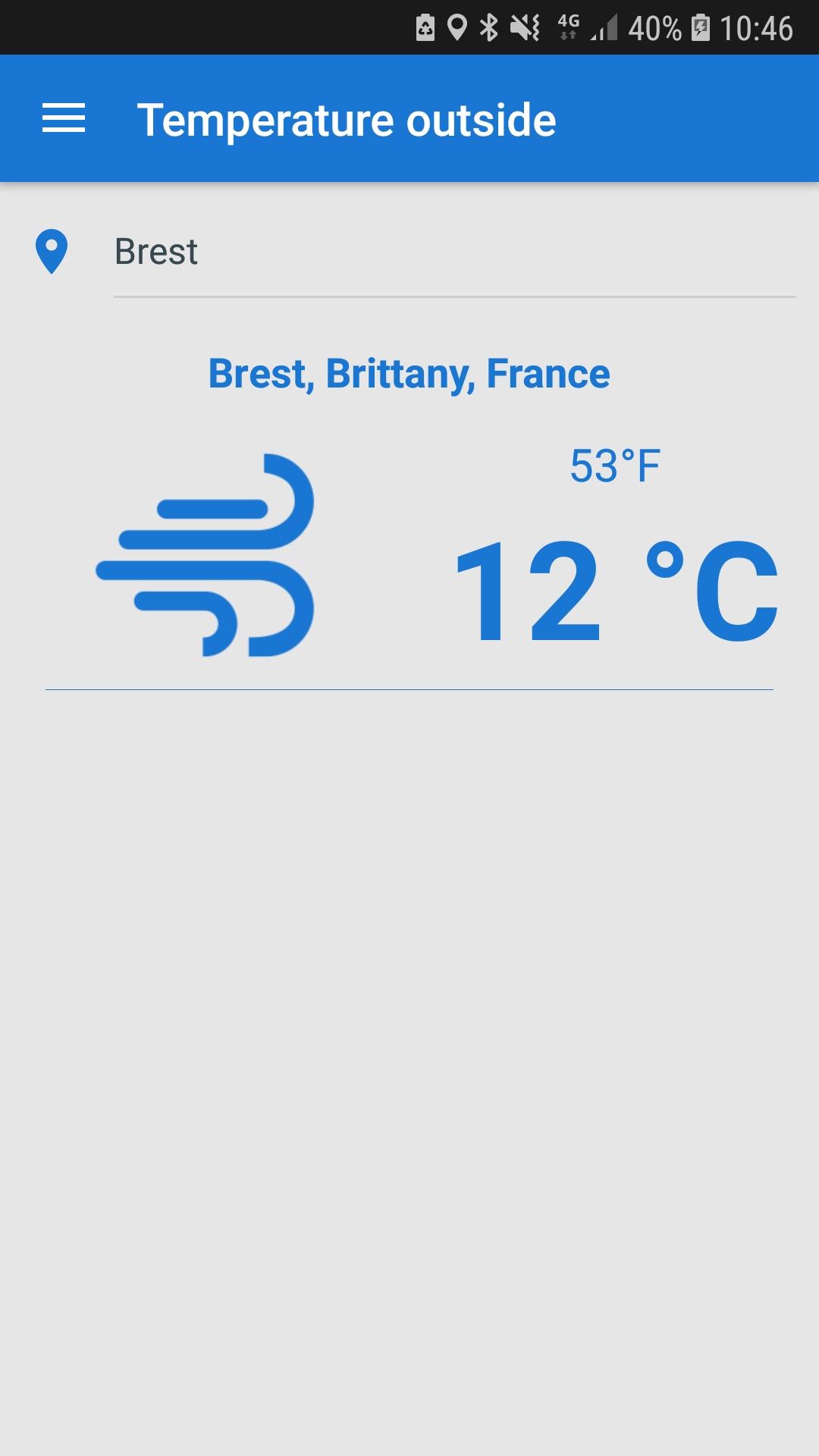
Task: Edit the Brest location field
Action: pyautogui.click(x=453, y=253)
